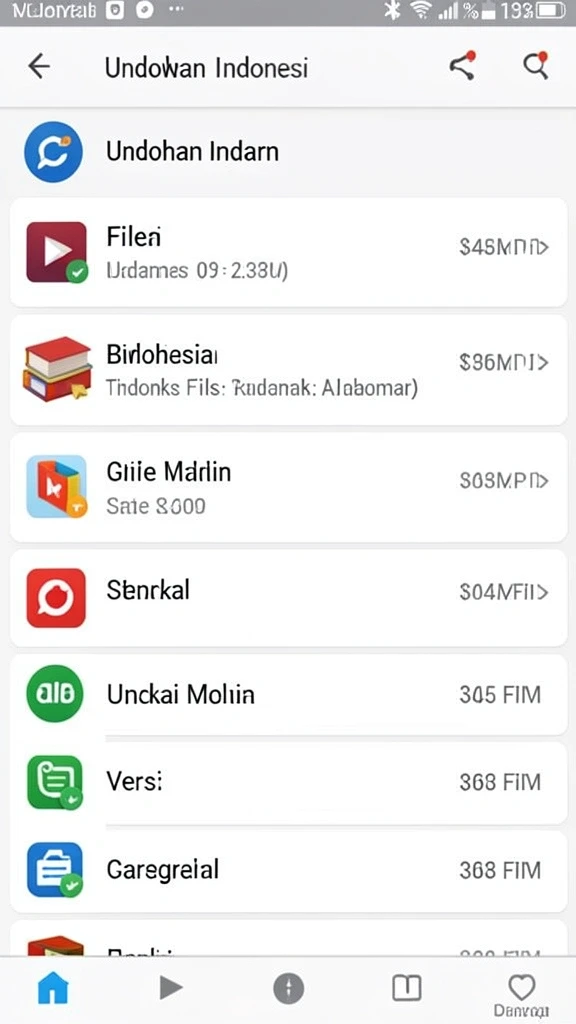This screenshot has width=576, height=1024.
Task: Open search from the magnifier icon
Action: pyautogui.click(x=536, y=66)
